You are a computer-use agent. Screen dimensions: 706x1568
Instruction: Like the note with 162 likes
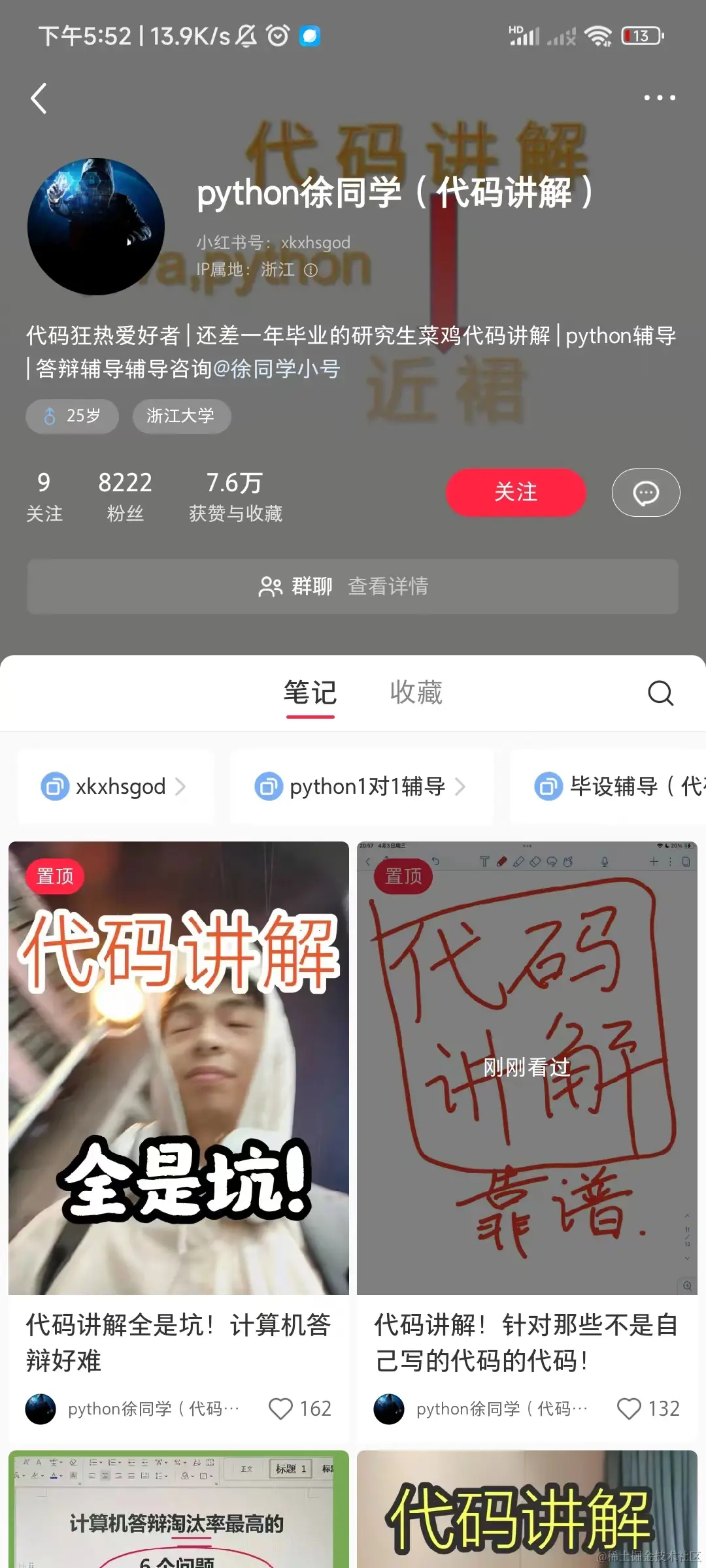(x=281, y=1409)
